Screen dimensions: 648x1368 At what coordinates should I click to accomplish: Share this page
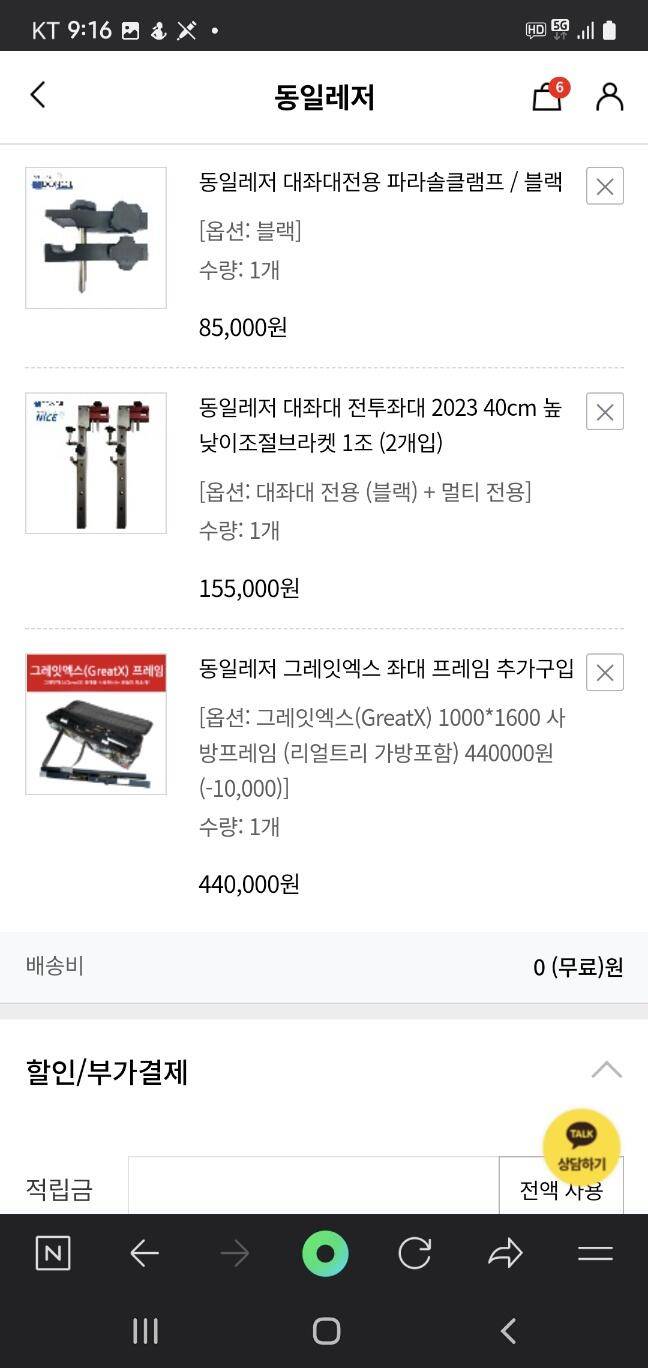(505, 1253)
